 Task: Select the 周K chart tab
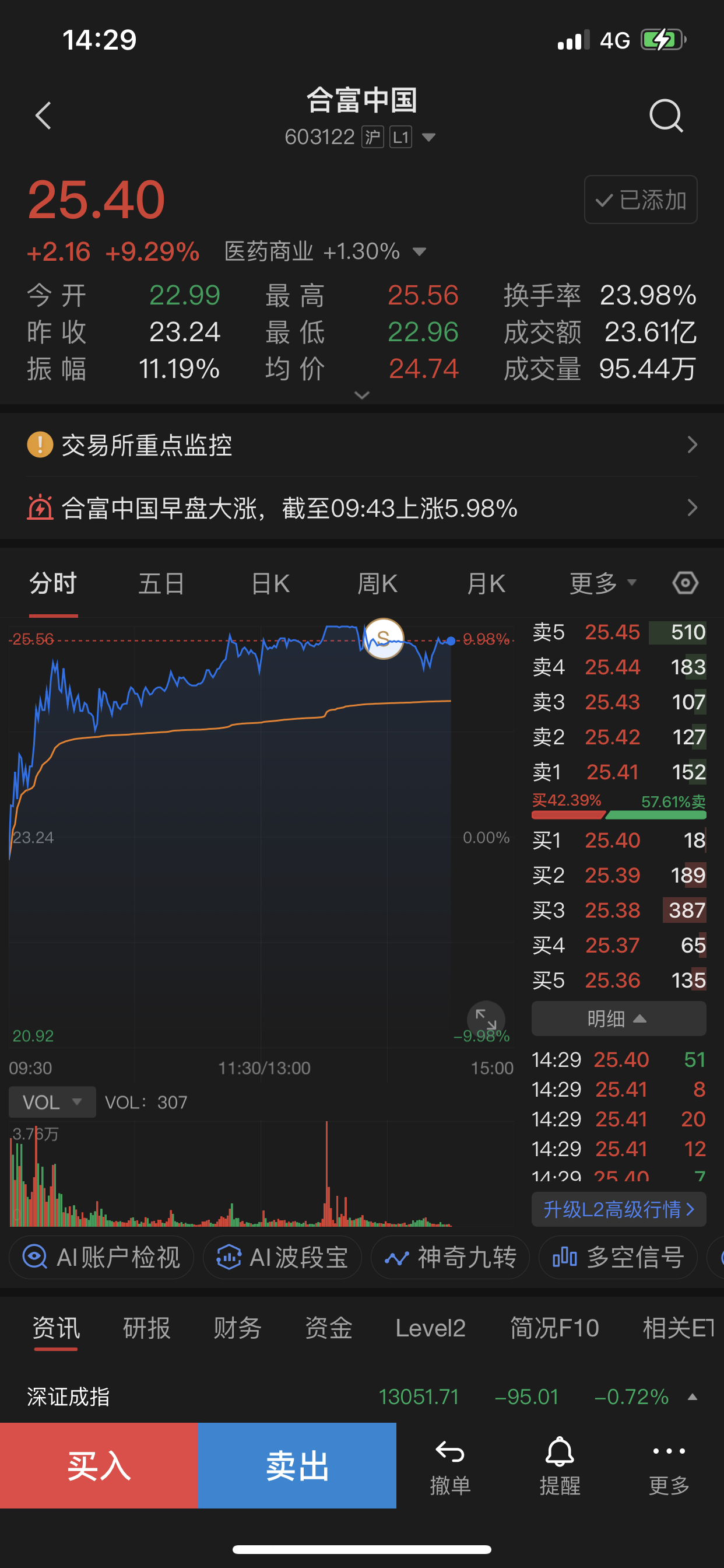pos(377,584)
